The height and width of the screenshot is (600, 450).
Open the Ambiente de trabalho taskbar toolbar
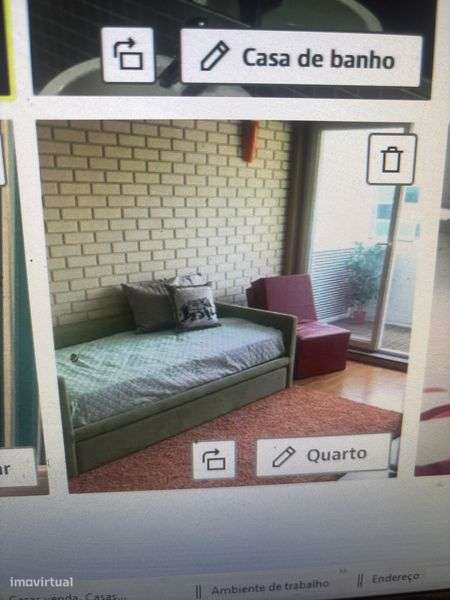coord(270,586)
